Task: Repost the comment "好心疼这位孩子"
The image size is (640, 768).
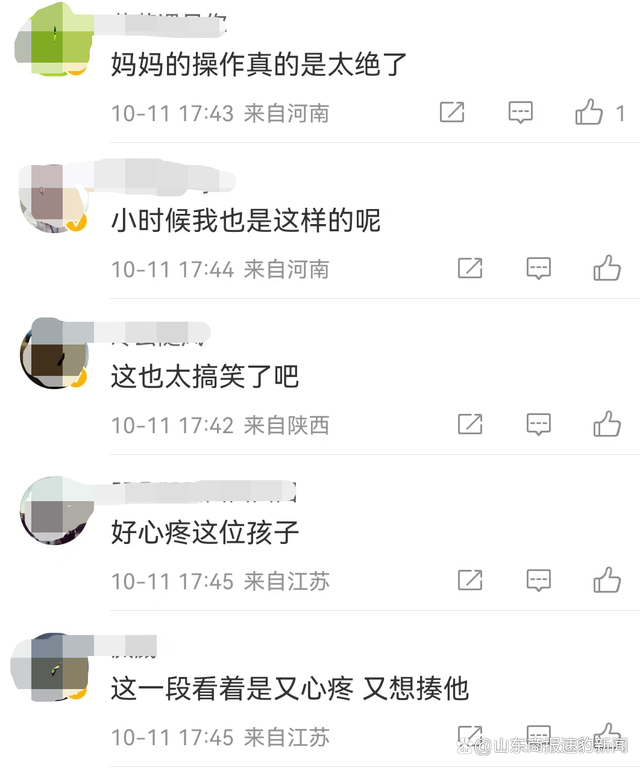Action: (x=470, y=580)
